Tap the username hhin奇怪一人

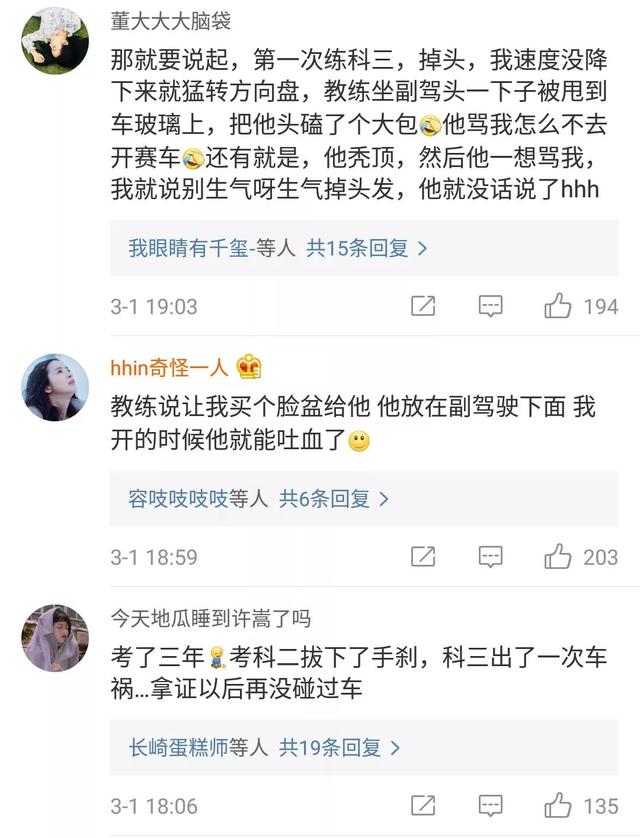coord(170,367)
